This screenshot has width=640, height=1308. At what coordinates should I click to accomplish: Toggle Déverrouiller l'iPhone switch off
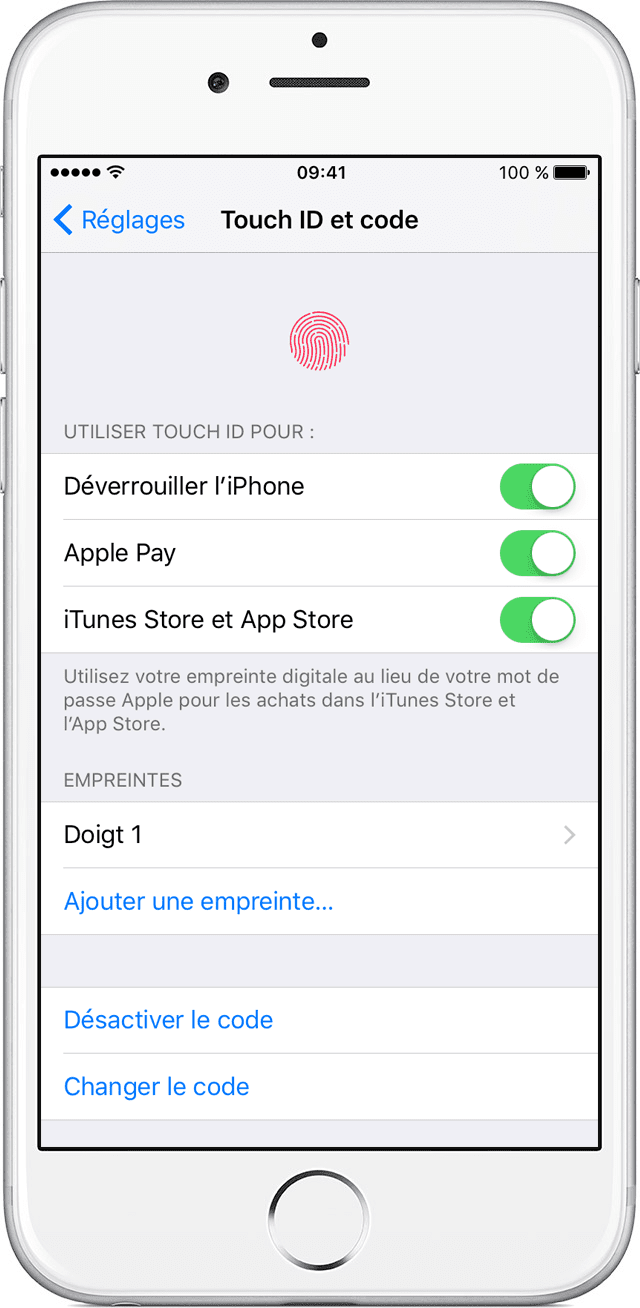(x=538, y=486)
